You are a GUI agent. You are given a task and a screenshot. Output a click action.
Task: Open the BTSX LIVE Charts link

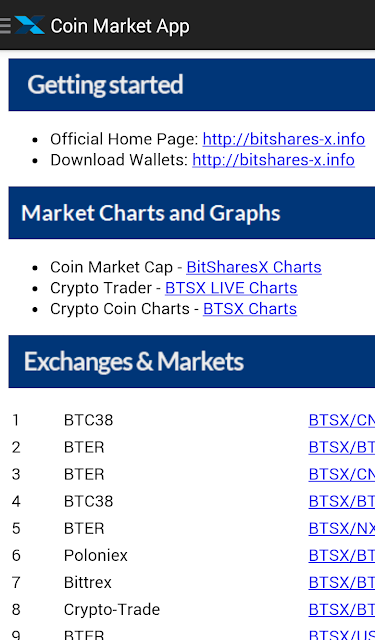231,288
